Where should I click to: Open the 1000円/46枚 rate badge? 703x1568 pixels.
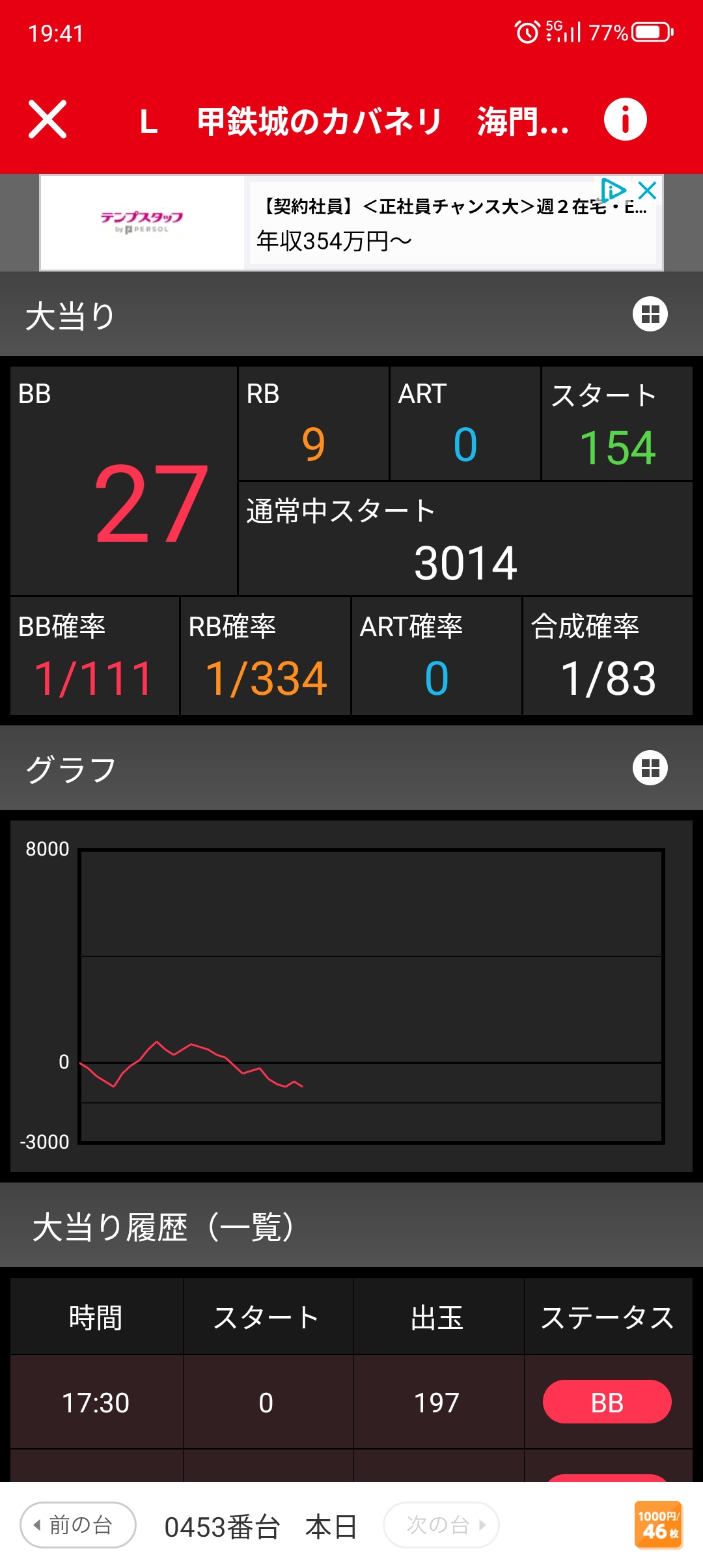click(658, 1525)
